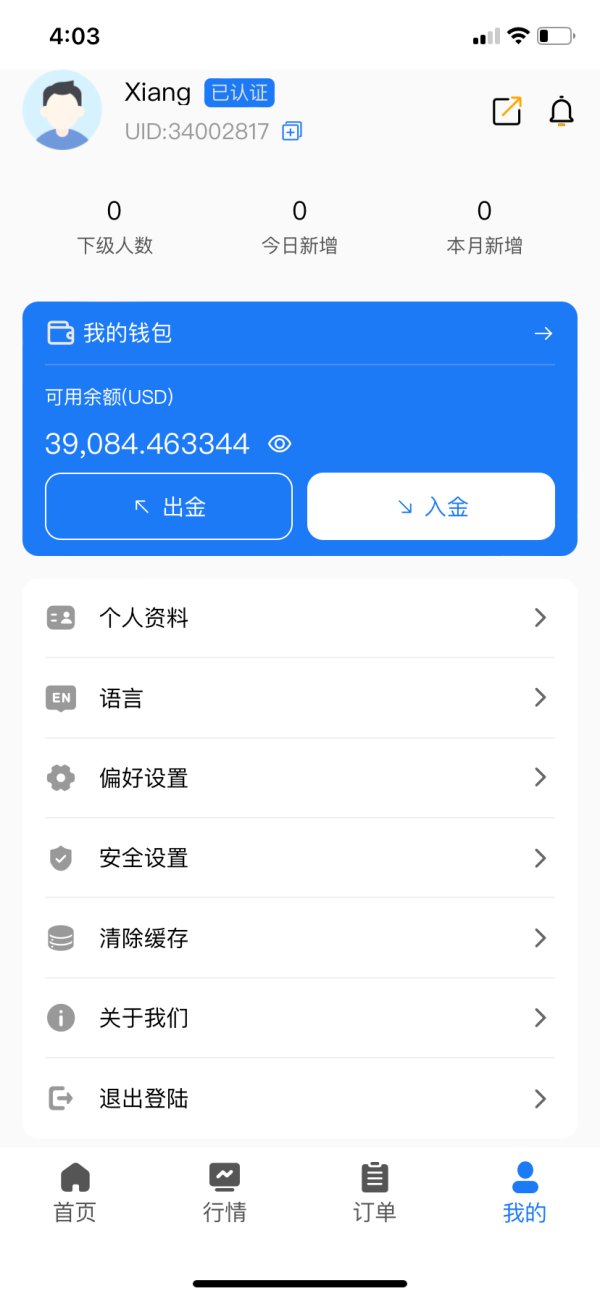This screenshot has height=1299, width=600.
Task: Open 偏好设置 preferences
Action: 300,778
